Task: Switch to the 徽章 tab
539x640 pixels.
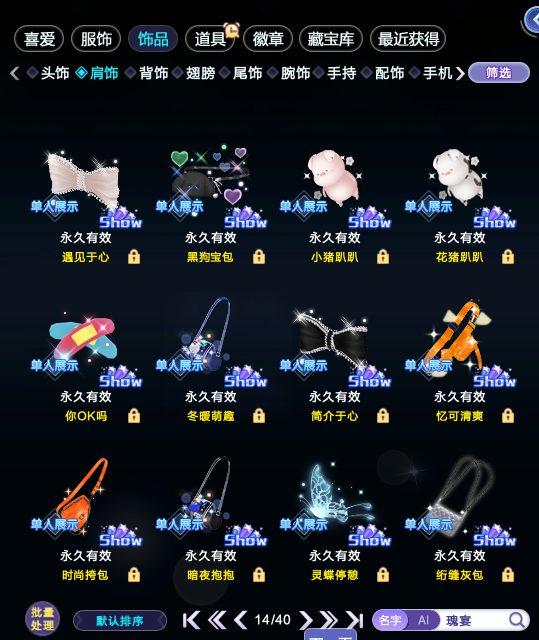Action: pyautogui.click(x=268, y=39)
